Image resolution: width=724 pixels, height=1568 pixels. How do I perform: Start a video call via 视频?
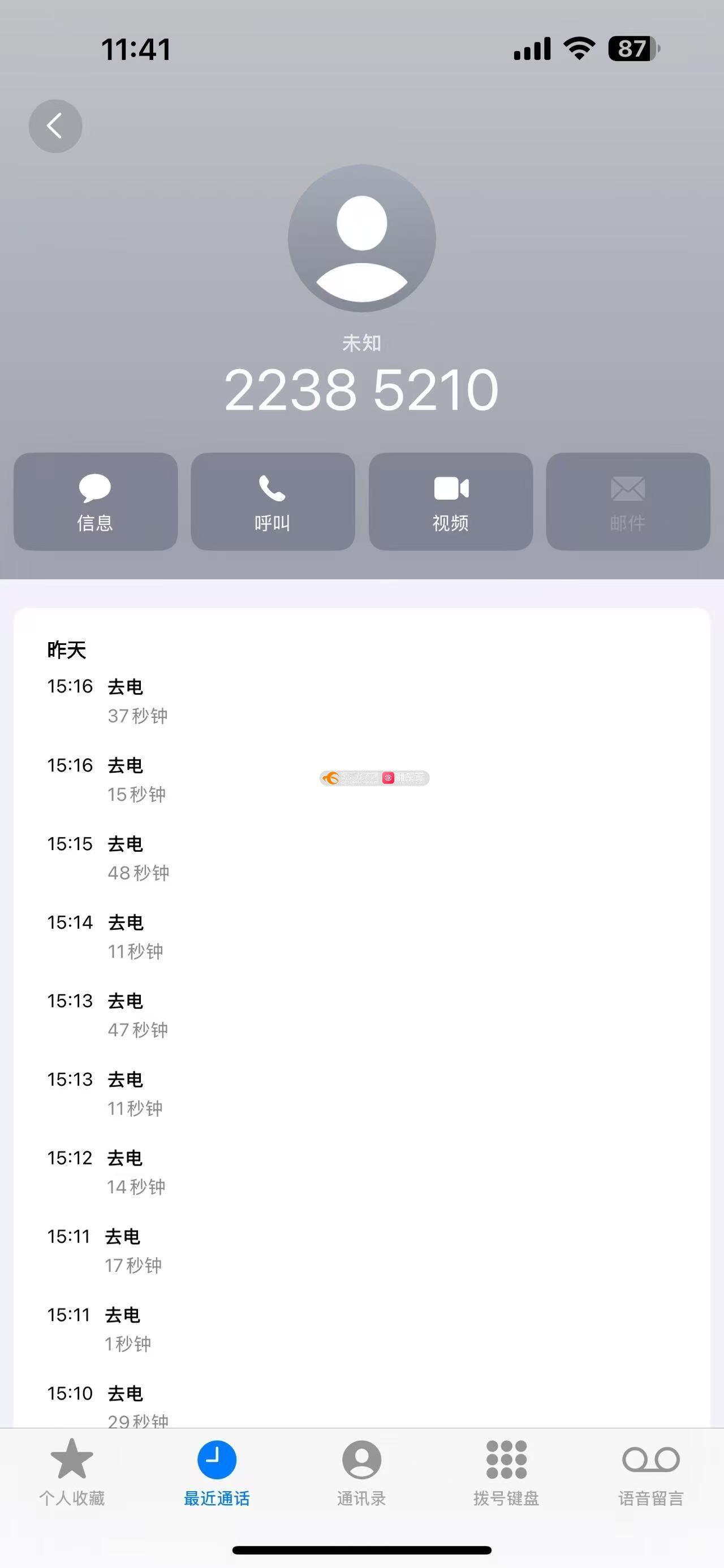(451, 501)
